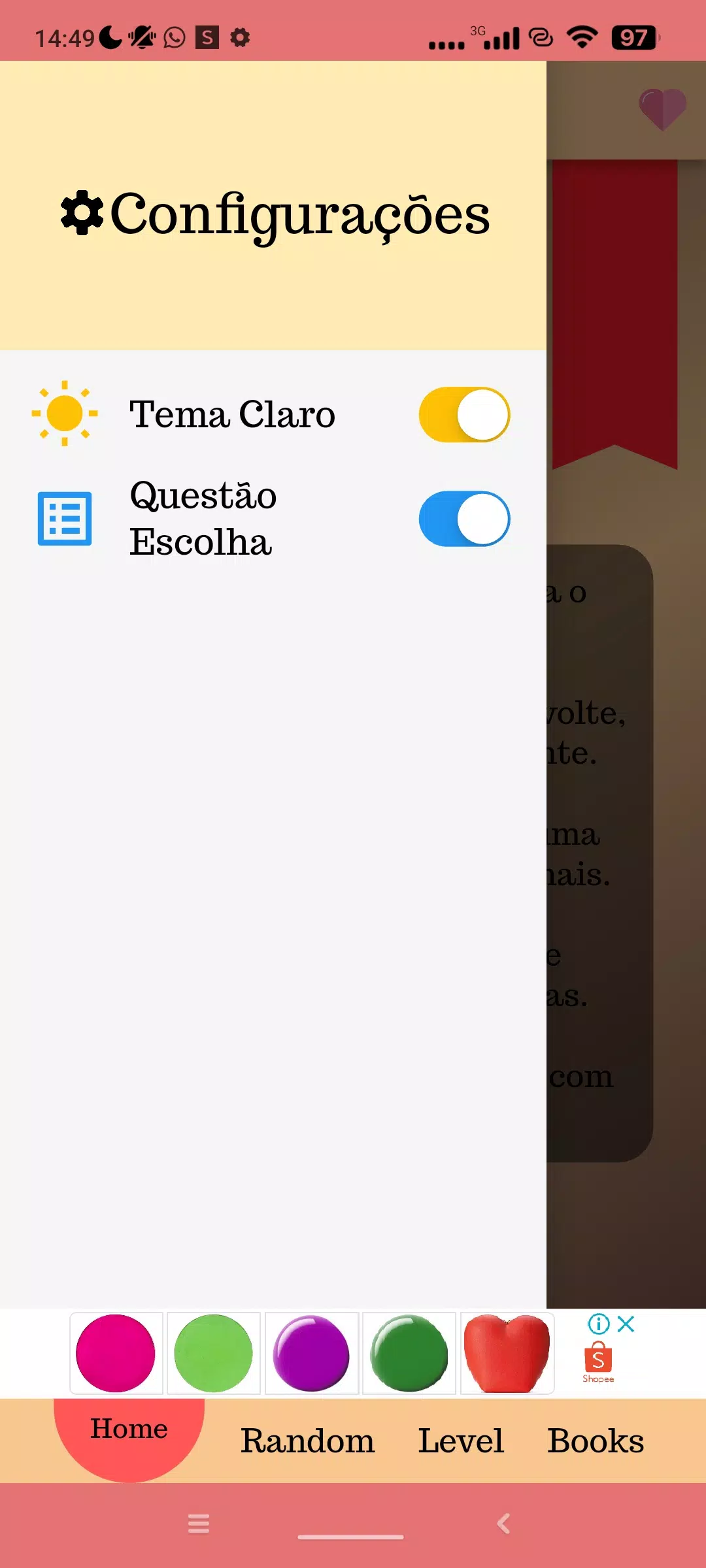Image resolution: width=706 pixels, height=1568 pixels.
Task: Open the Level tab
Action: pos(461,1441)
